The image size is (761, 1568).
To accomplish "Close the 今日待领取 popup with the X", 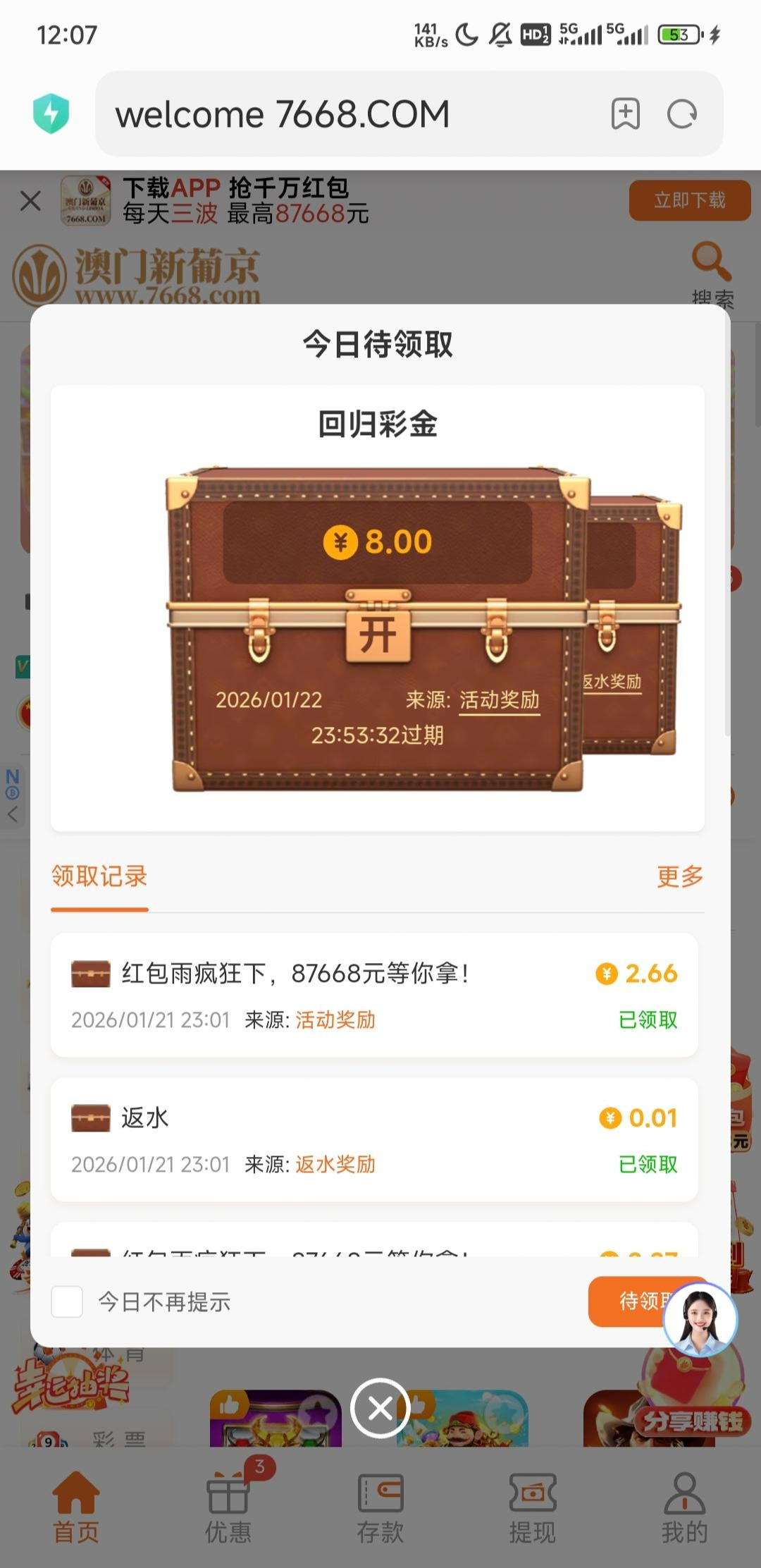I will pyautogui.click(x=380, y=1408).
